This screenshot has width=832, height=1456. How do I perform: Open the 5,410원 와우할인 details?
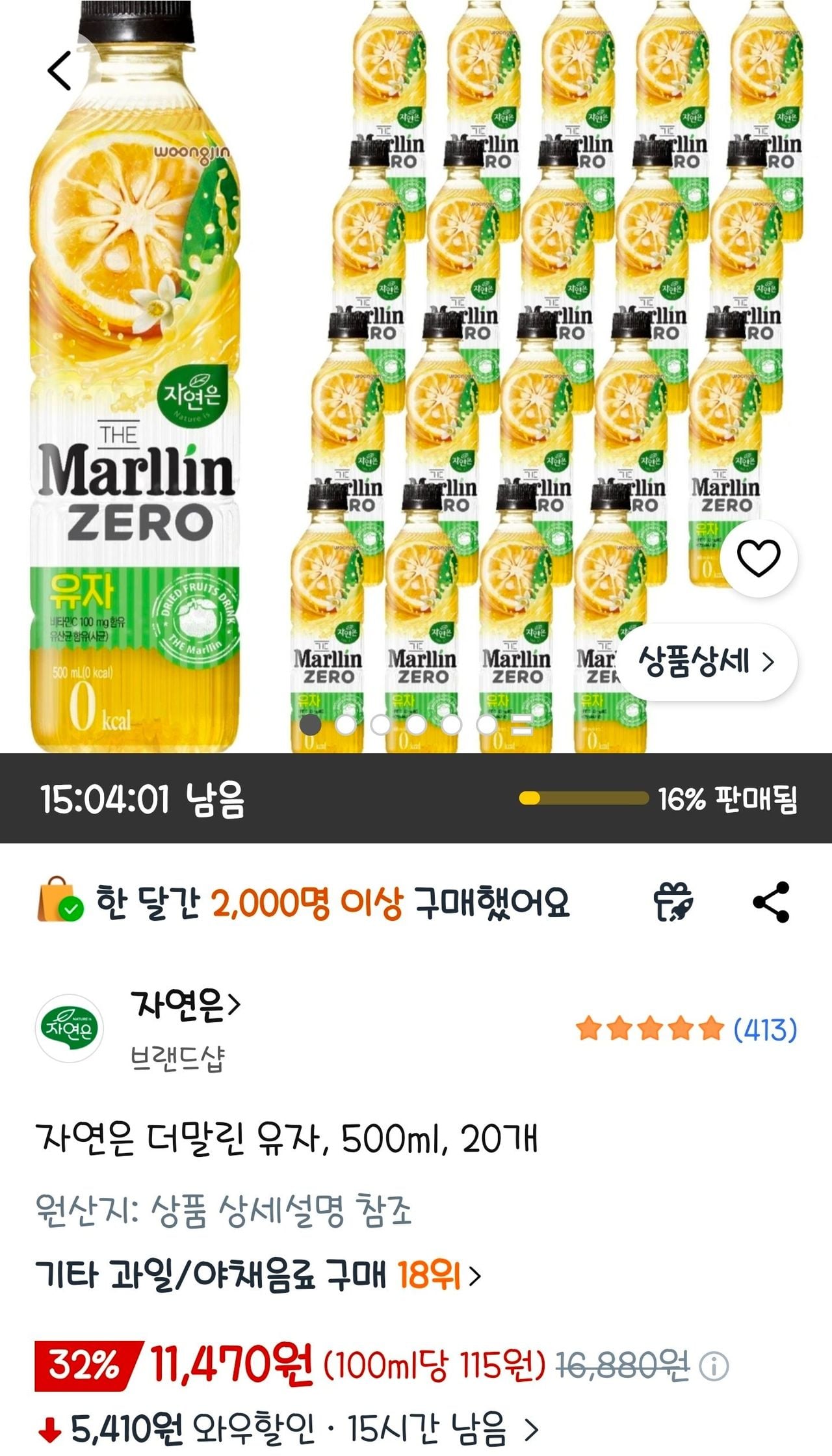click(x=289, y=1429)
